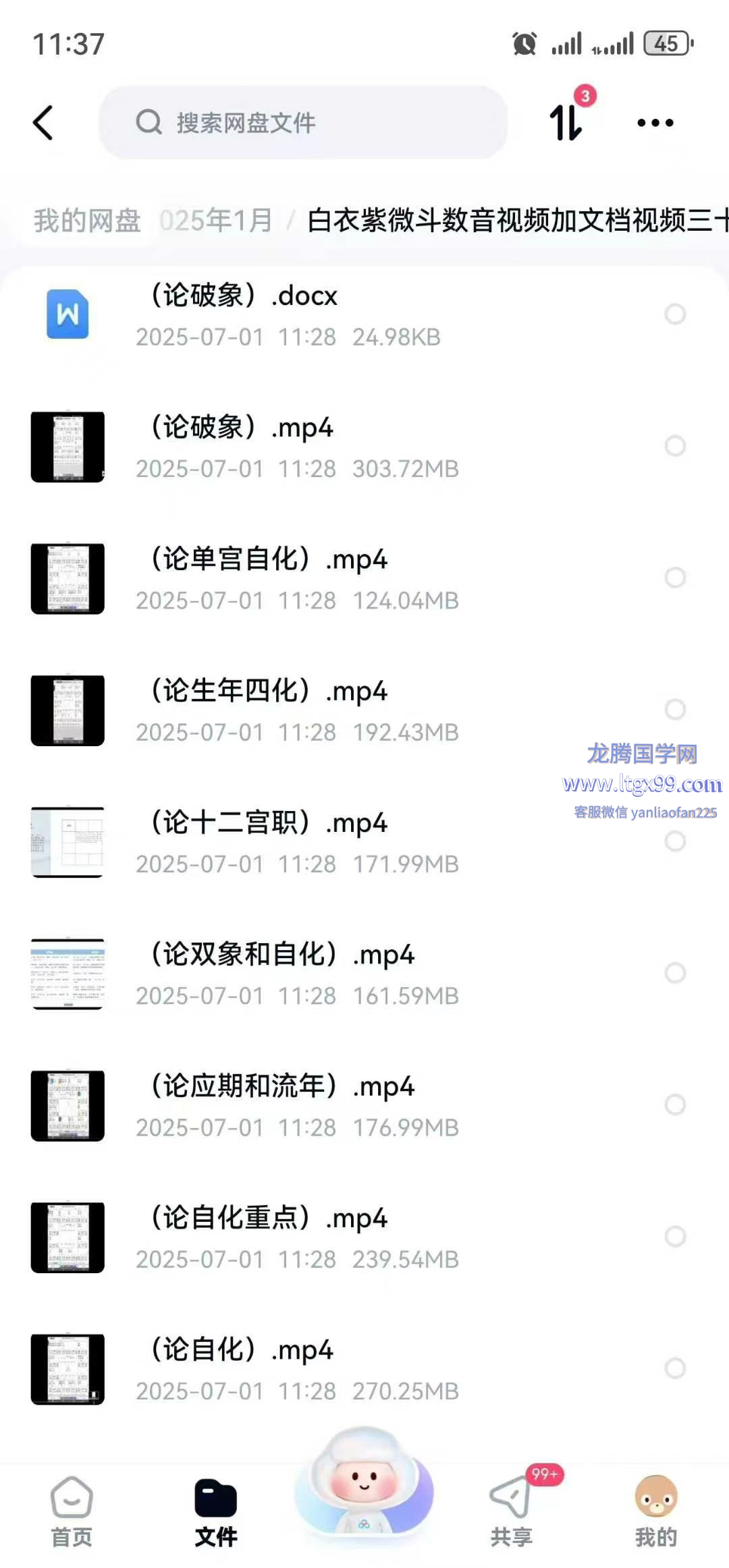This screenshot has width=729, height=1568.
Task: Select the checkbox for (论破象).docx
Action: (x=675, y=314)
